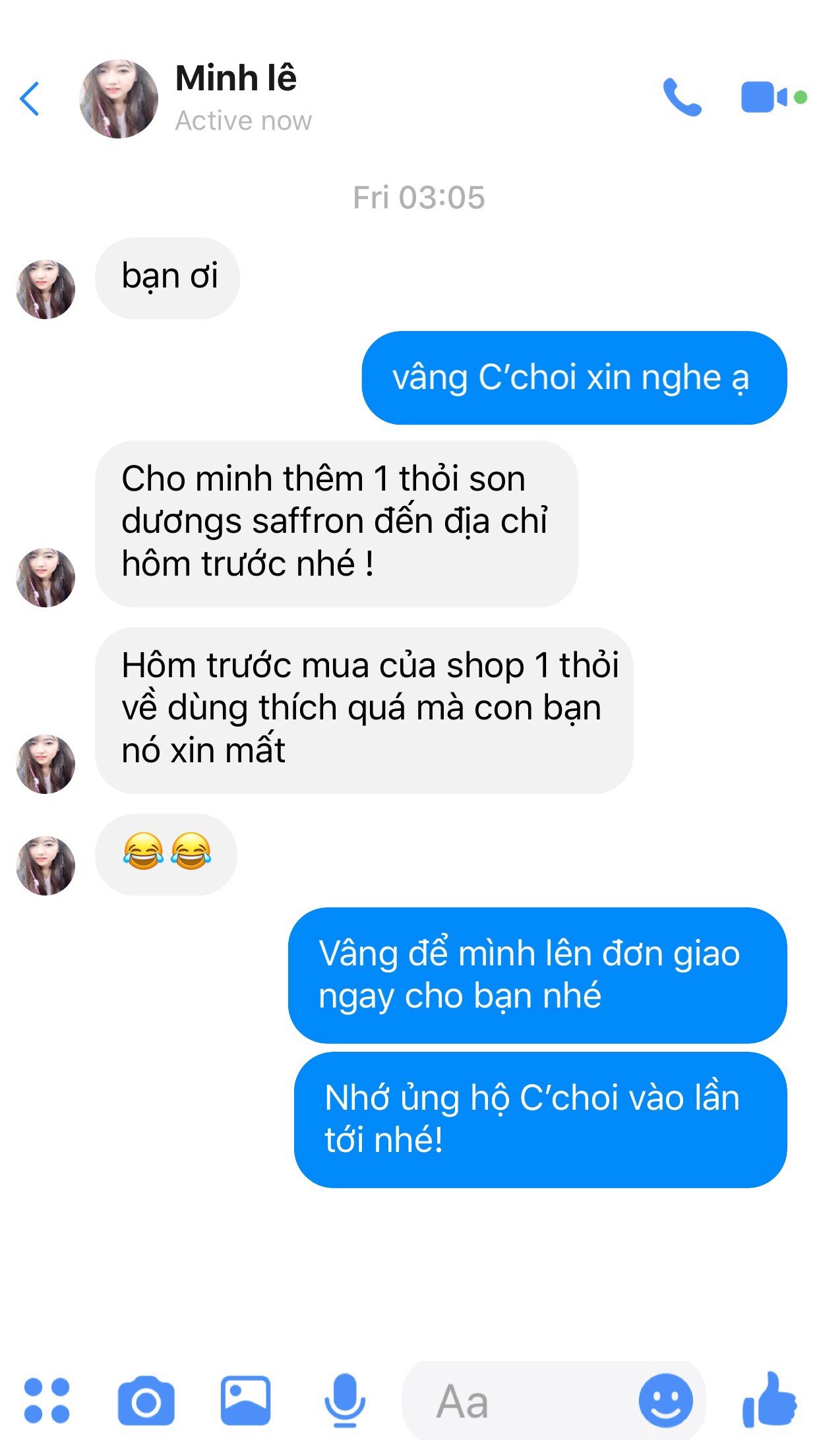Image resolution: width=819 pixels, height=1456 pixels.
Task: Open the emoji picker smiley
Action: (x=665, y=1401)
